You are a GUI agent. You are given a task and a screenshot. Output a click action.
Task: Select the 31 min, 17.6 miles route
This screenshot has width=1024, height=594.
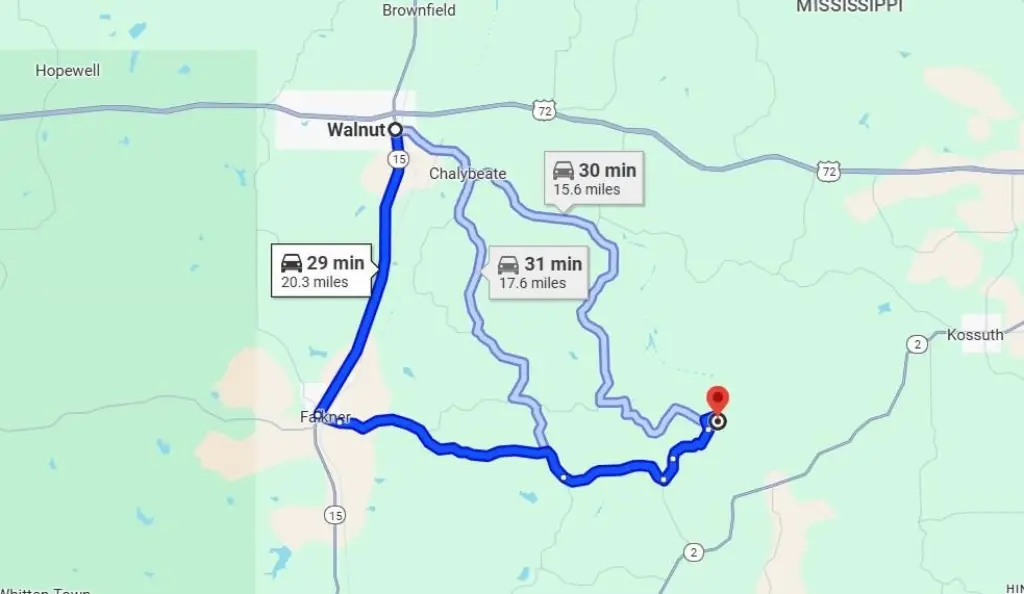(540, 273)
